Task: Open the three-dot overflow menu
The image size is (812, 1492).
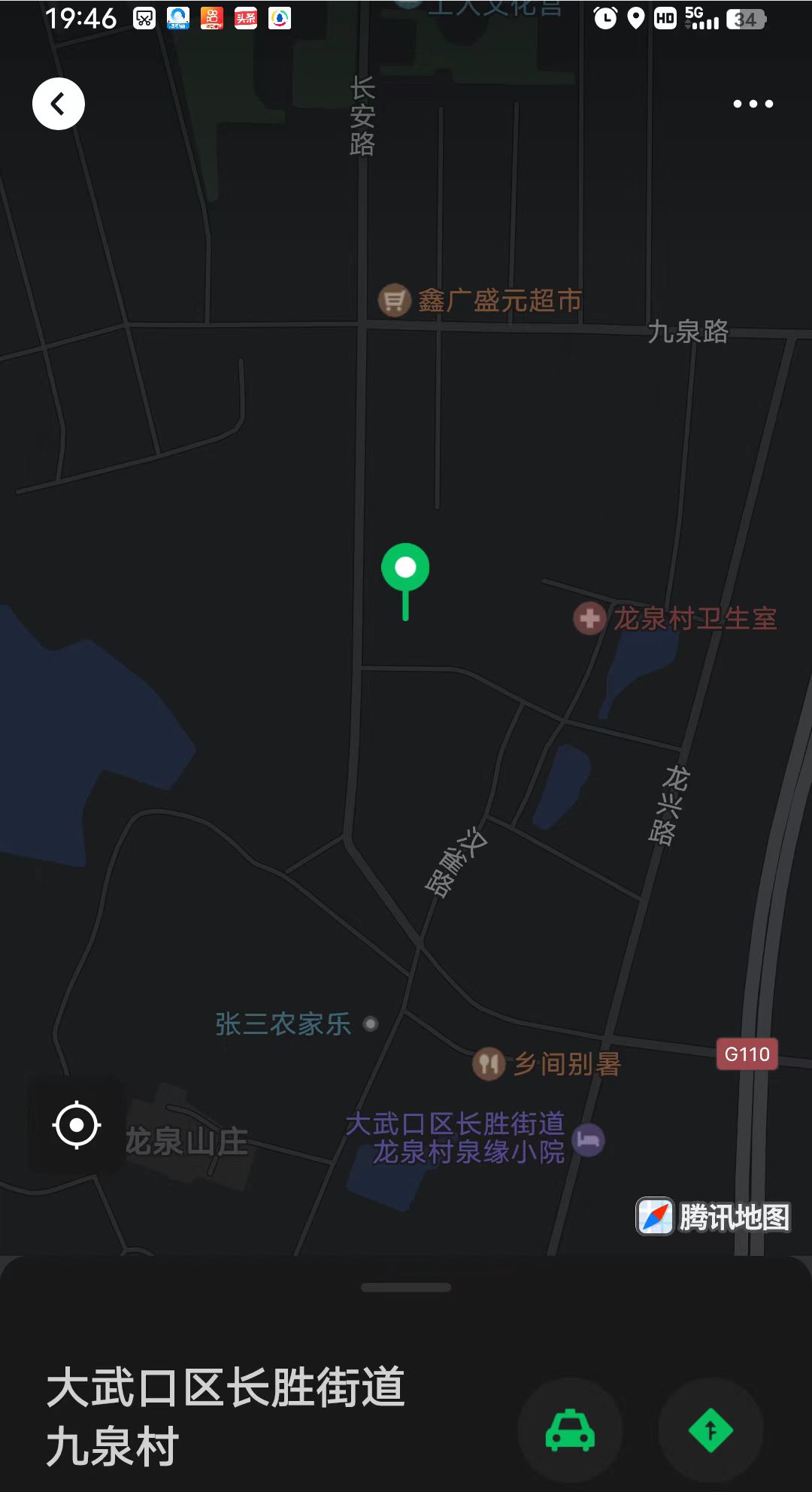Action: pos(753,104)
